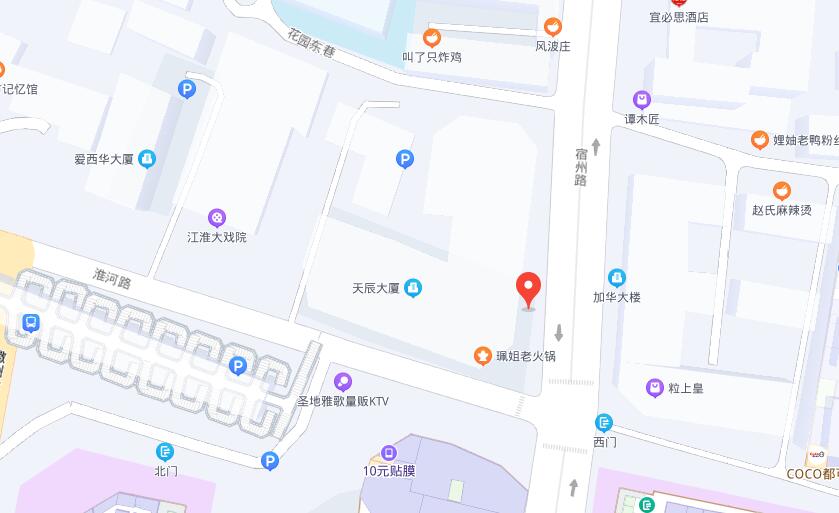The width and height of the screenshot is (839, 513).
Task: Tap the 圣地雅歌量贩KTV marker
Action: (x=343, y=381)
